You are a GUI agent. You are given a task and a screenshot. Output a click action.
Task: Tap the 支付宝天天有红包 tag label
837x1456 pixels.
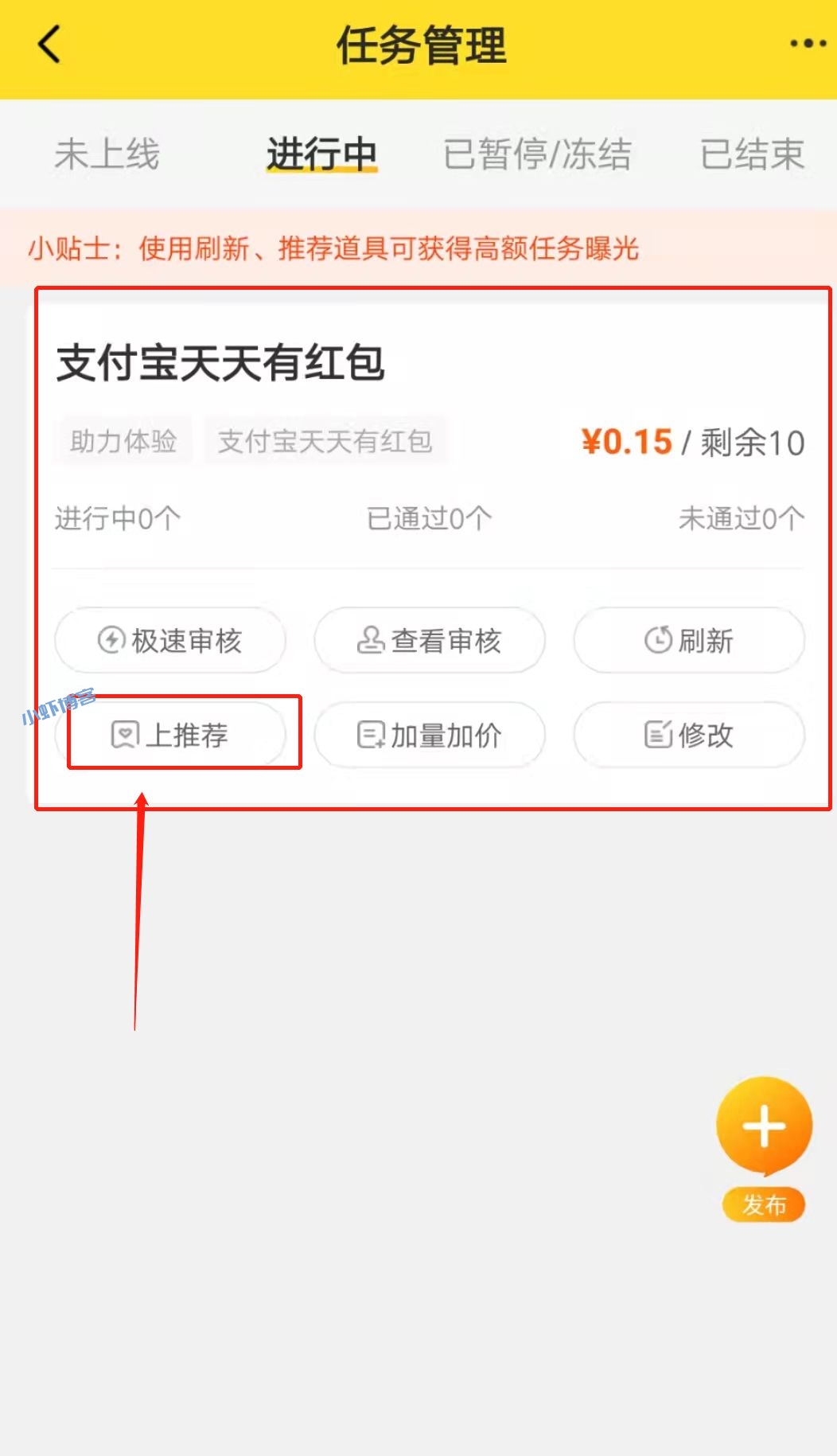click(328, 441)
